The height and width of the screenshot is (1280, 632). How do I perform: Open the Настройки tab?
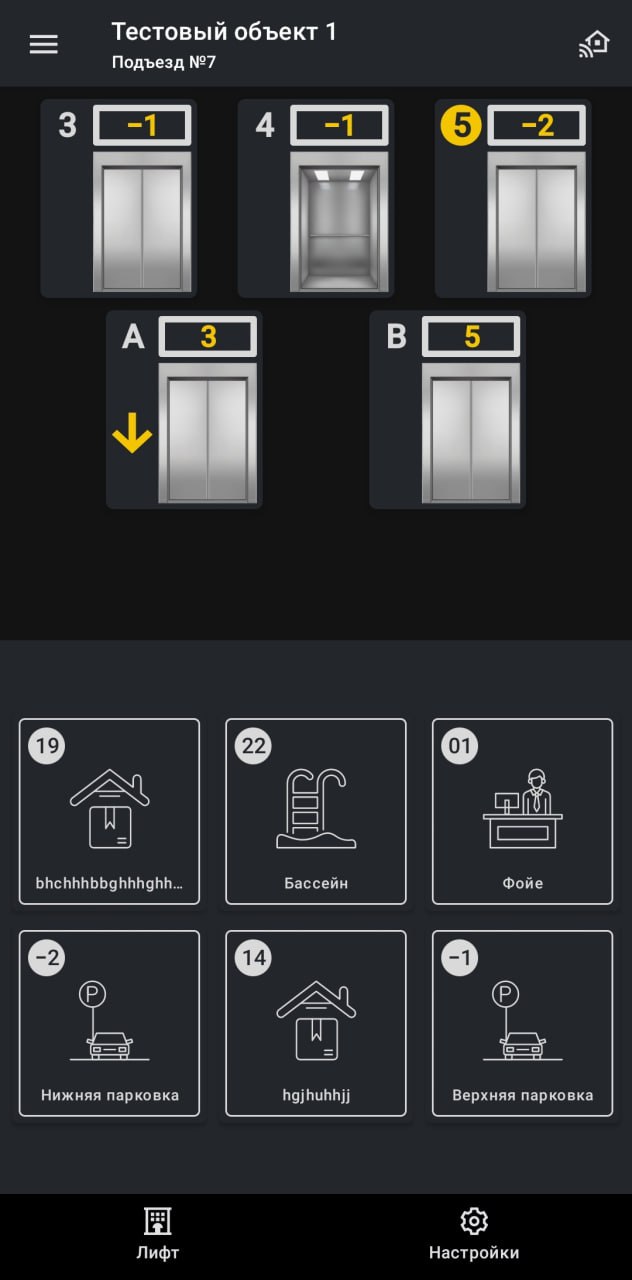[474, 1235]
